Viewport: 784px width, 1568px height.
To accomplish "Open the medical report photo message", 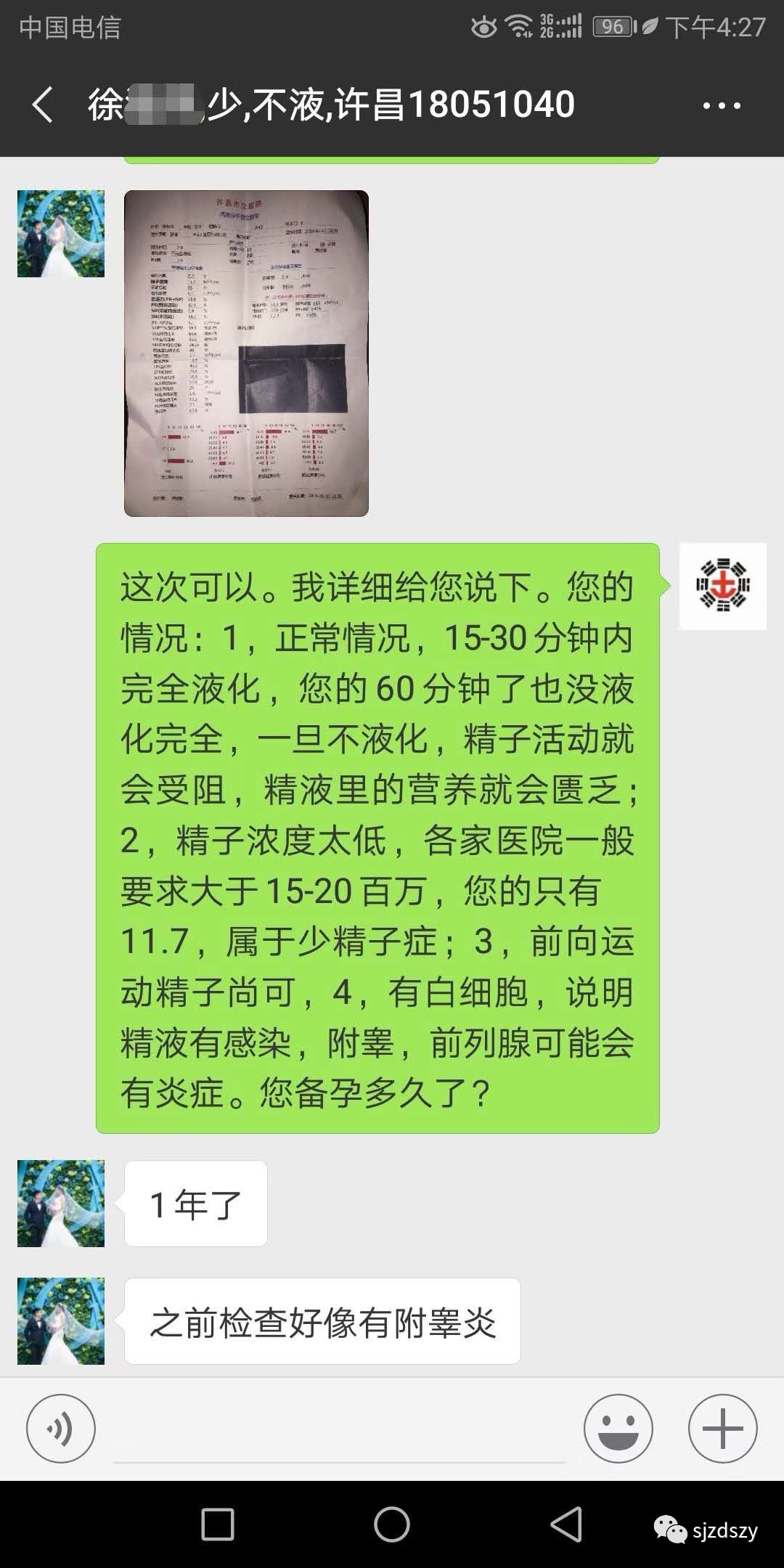I will point(246,354).
